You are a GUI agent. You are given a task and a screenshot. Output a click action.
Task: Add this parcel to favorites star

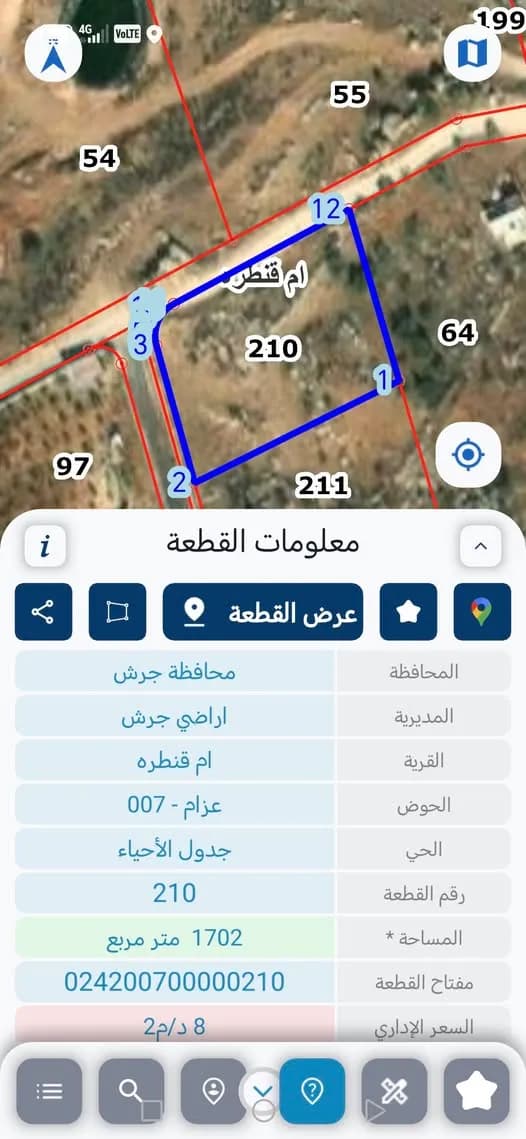click(x=408, y=612)
